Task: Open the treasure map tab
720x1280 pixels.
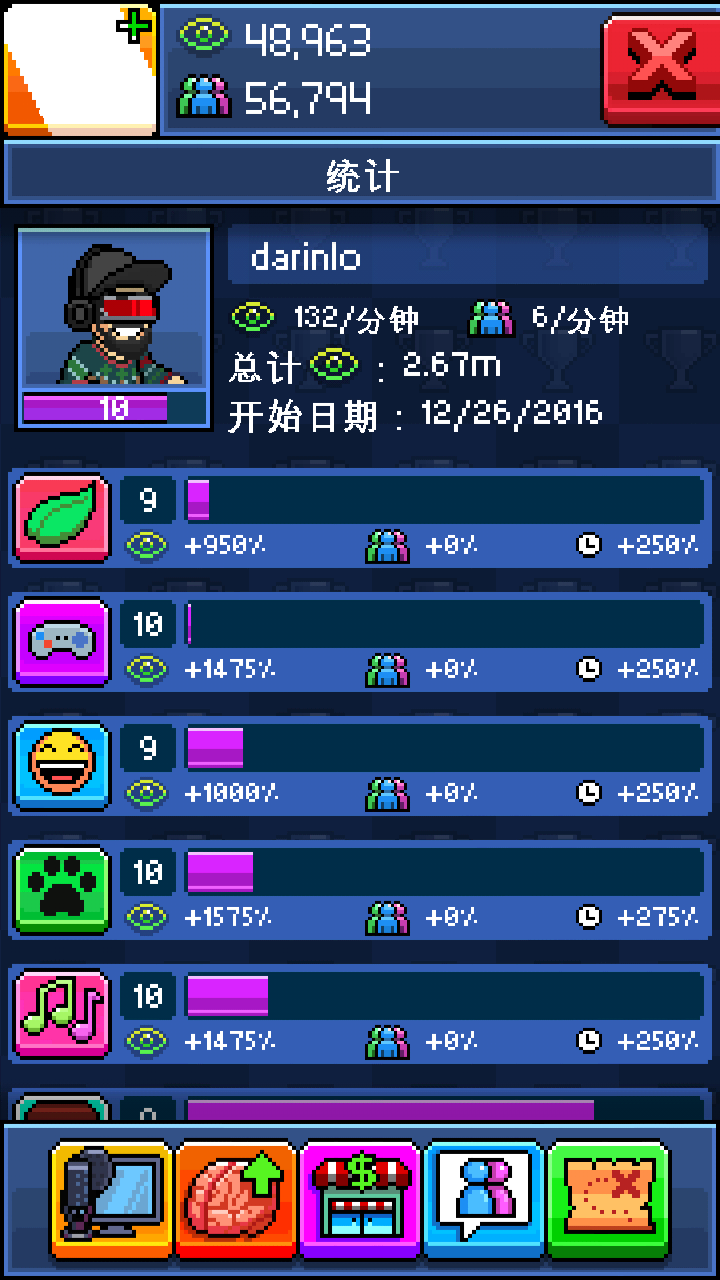Action: click(608, 1197)
